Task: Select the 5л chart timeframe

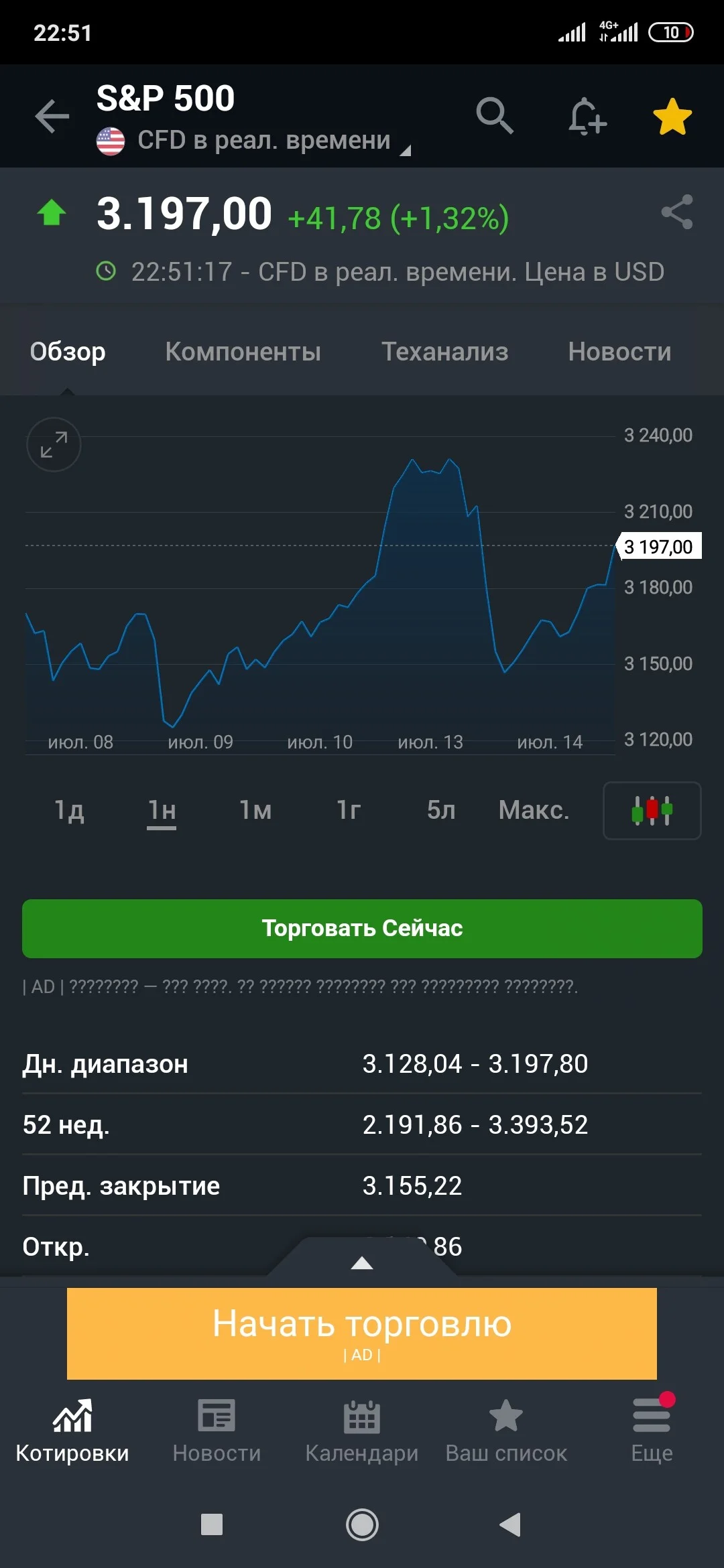Action: (x=441, y=810)
